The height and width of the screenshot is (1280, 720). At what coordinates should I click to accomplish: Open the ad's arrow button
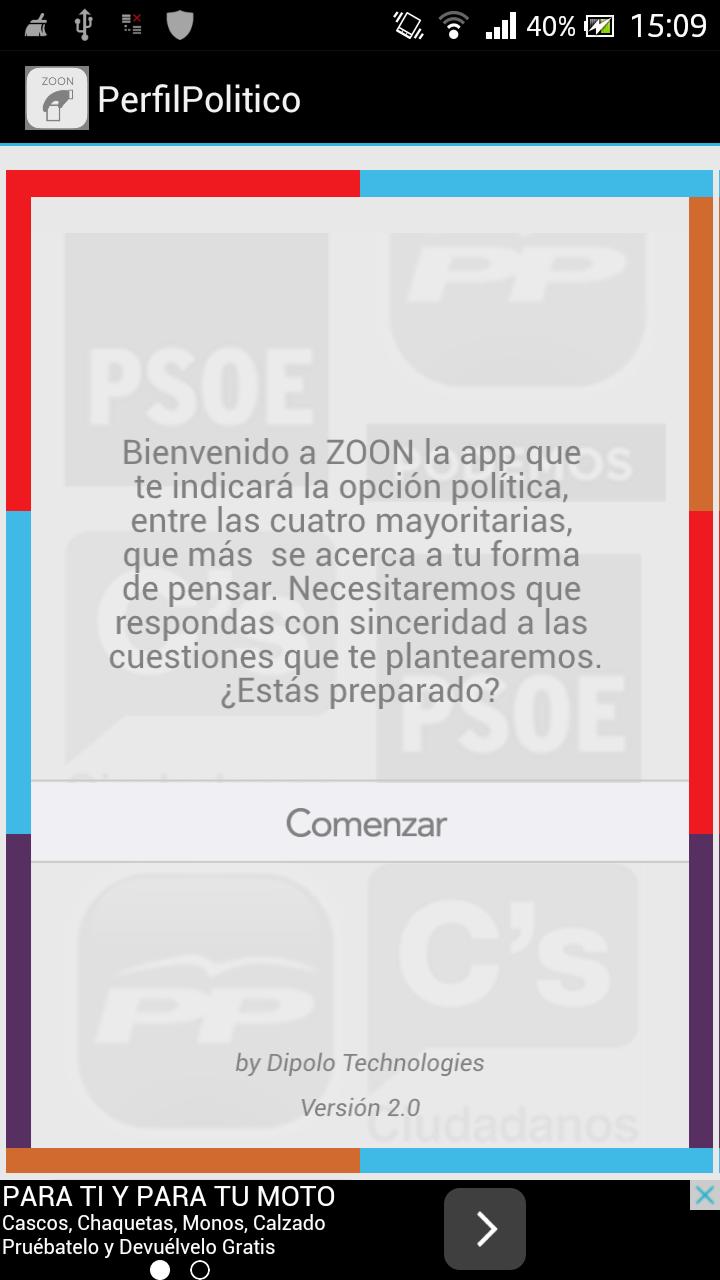485,1229
